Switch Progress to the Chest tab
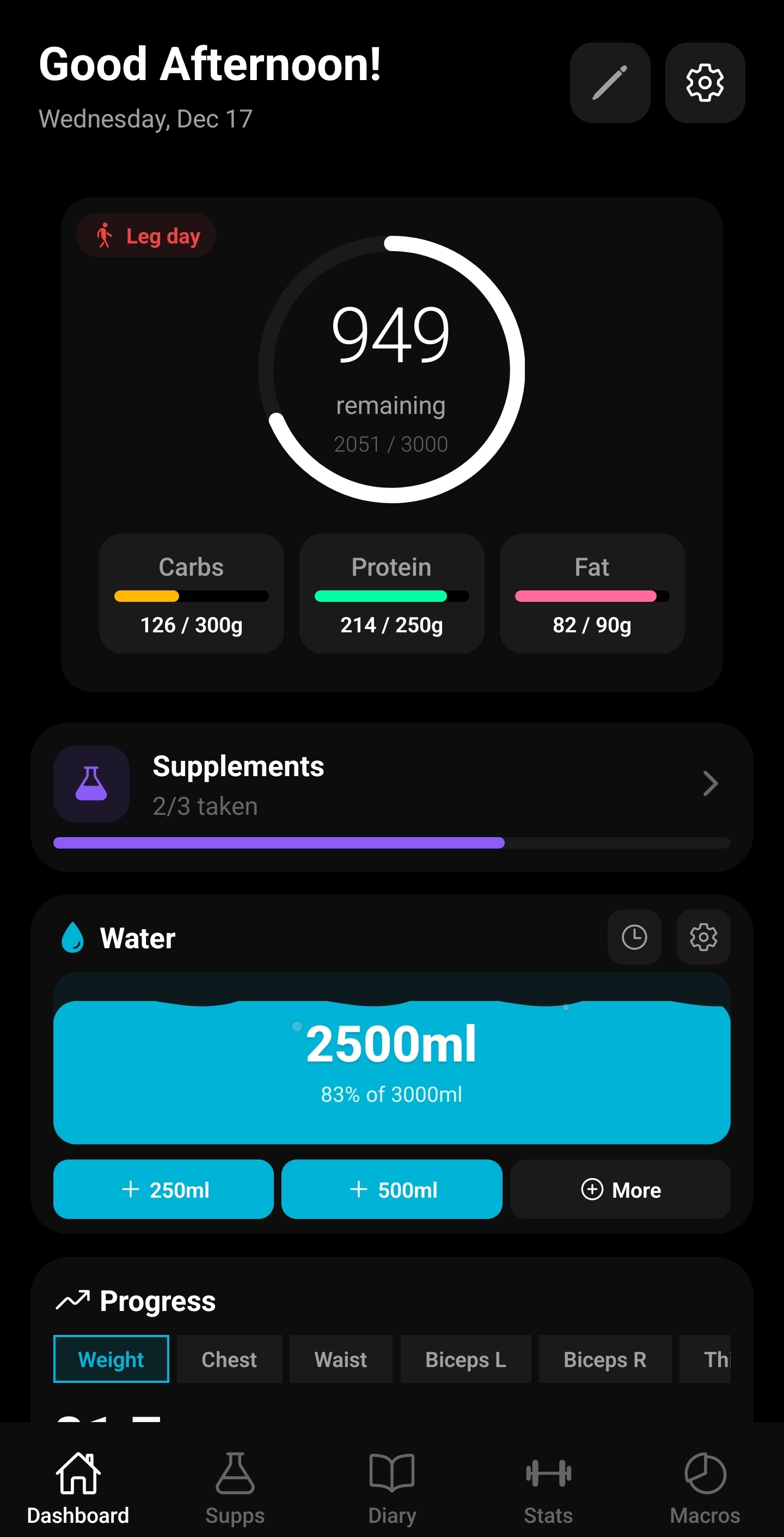Image resolution: width=784 pixels, height=1537 pixels. pos(230,1359)
